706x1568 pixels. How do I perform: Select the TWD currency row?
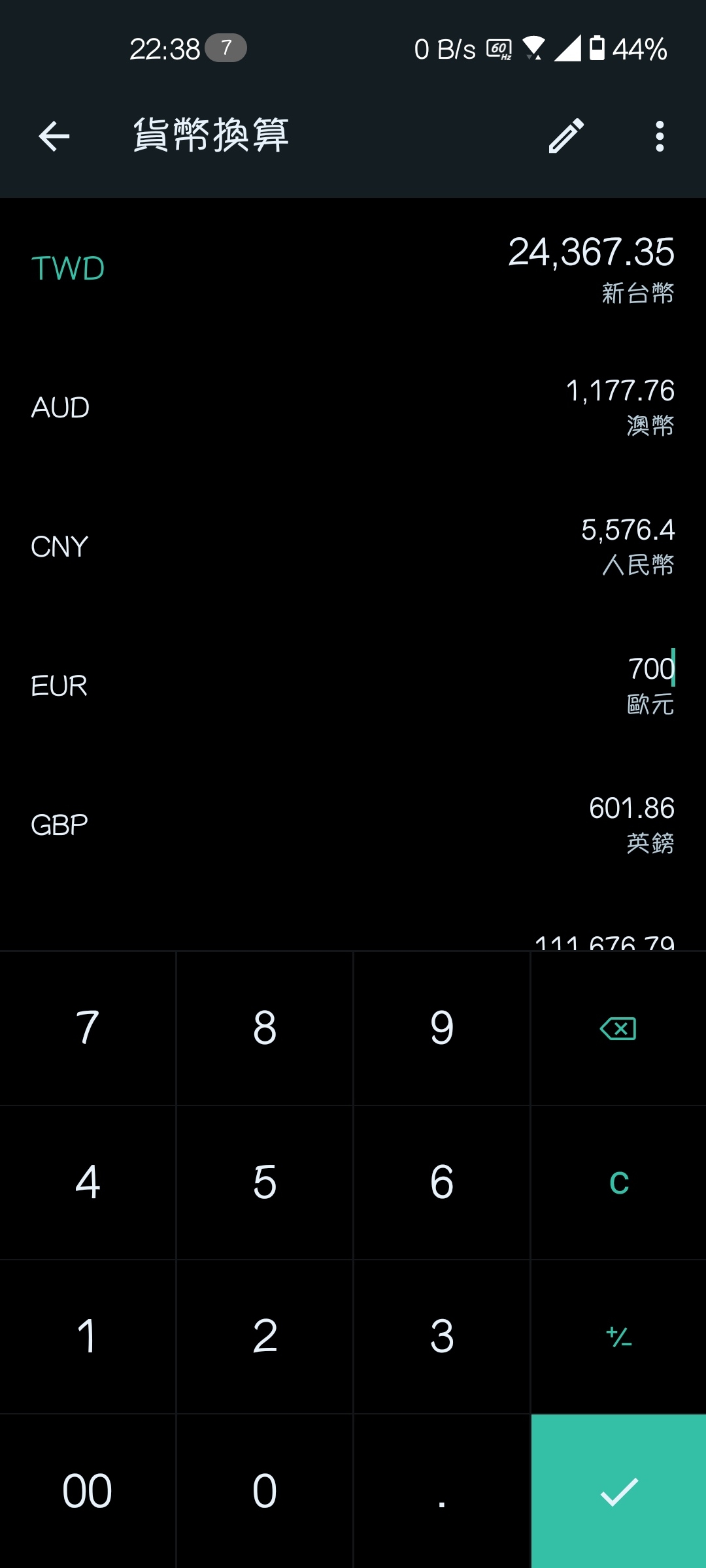point(353,268)
